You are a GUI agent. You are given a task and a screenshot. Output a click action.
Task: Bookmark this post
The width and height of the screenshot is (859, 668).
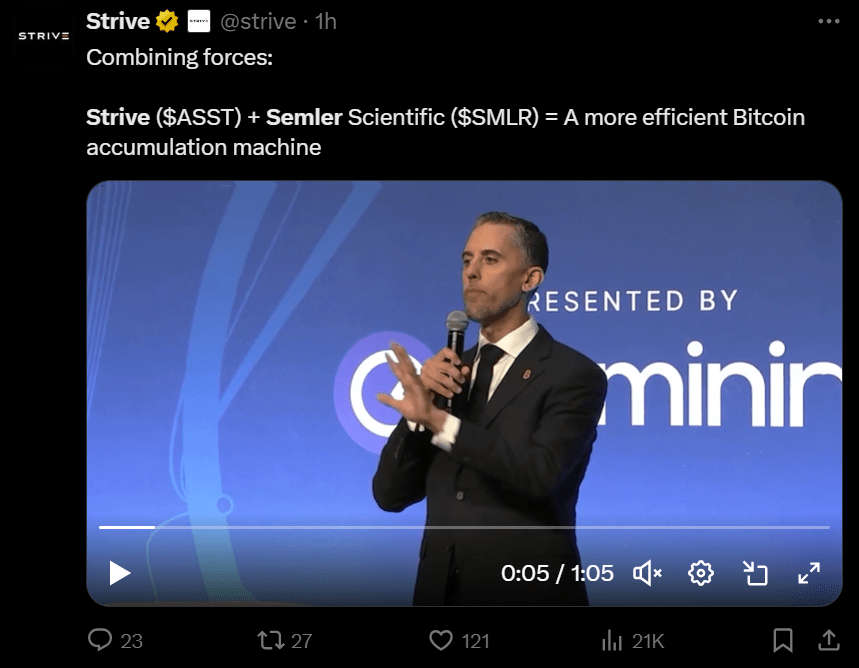click(784, 640)
